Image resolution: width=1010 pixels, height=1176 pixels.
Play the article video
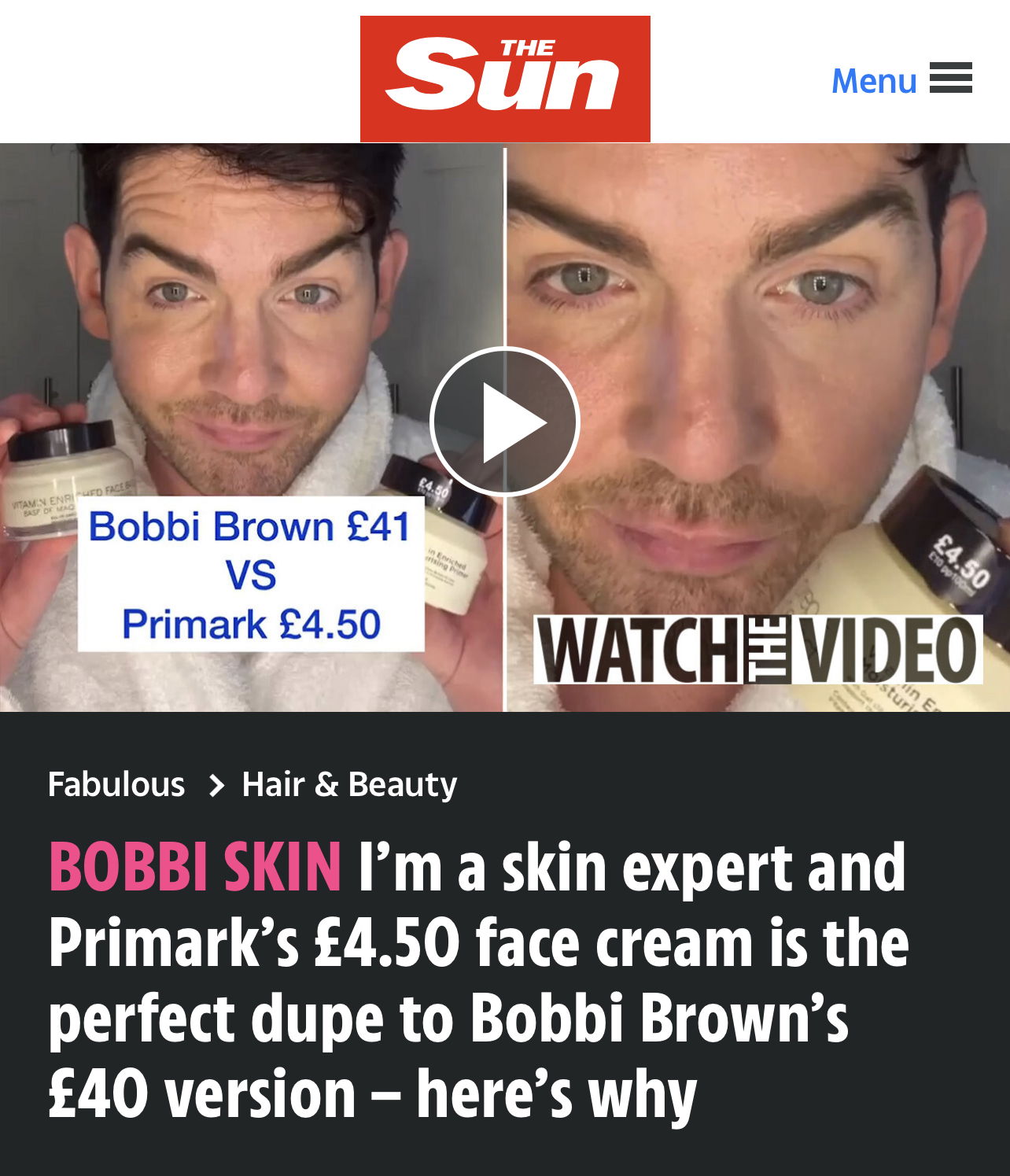point(504,422)
